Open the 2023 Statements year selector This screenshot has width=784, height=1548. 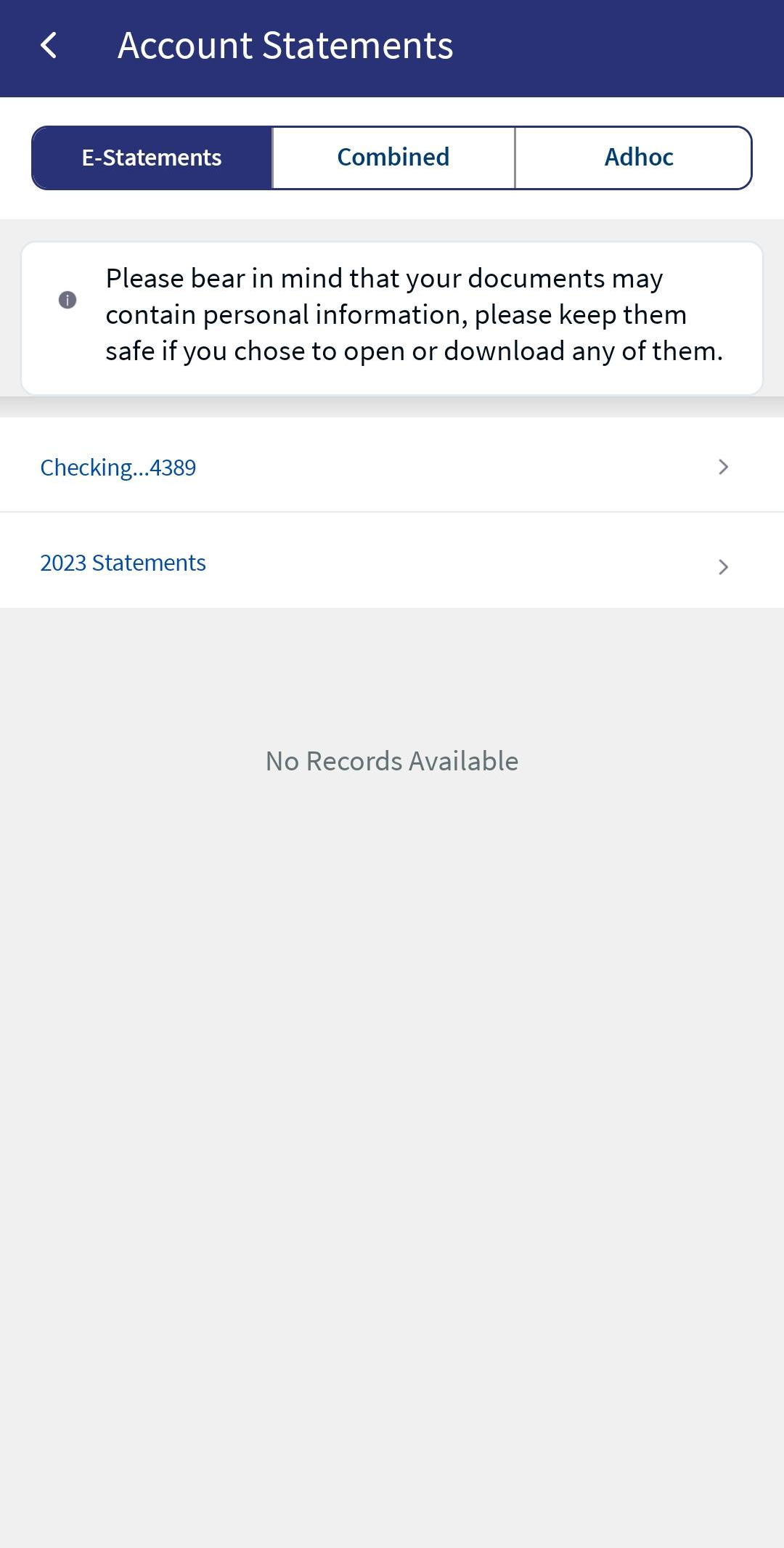tap(392, 561)
